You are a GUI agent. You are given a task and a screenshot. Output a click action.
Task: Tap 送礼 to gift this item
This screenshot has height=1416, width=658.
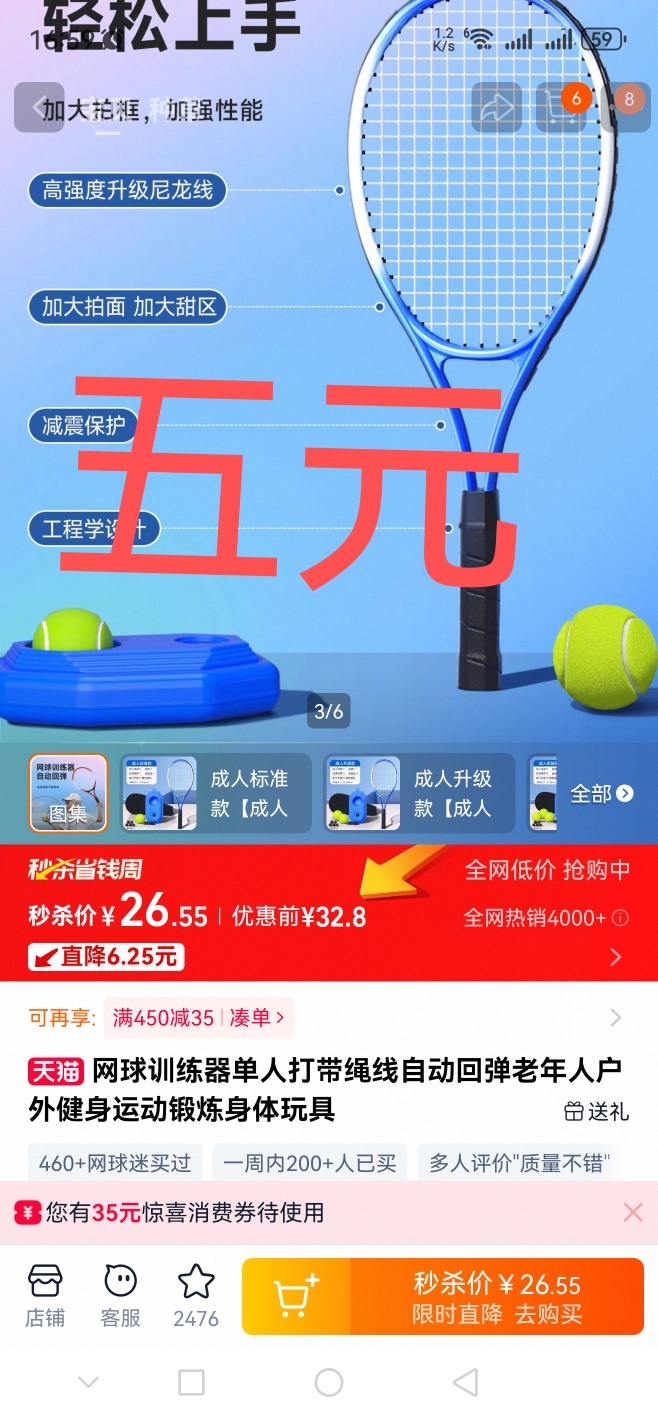596,1111
